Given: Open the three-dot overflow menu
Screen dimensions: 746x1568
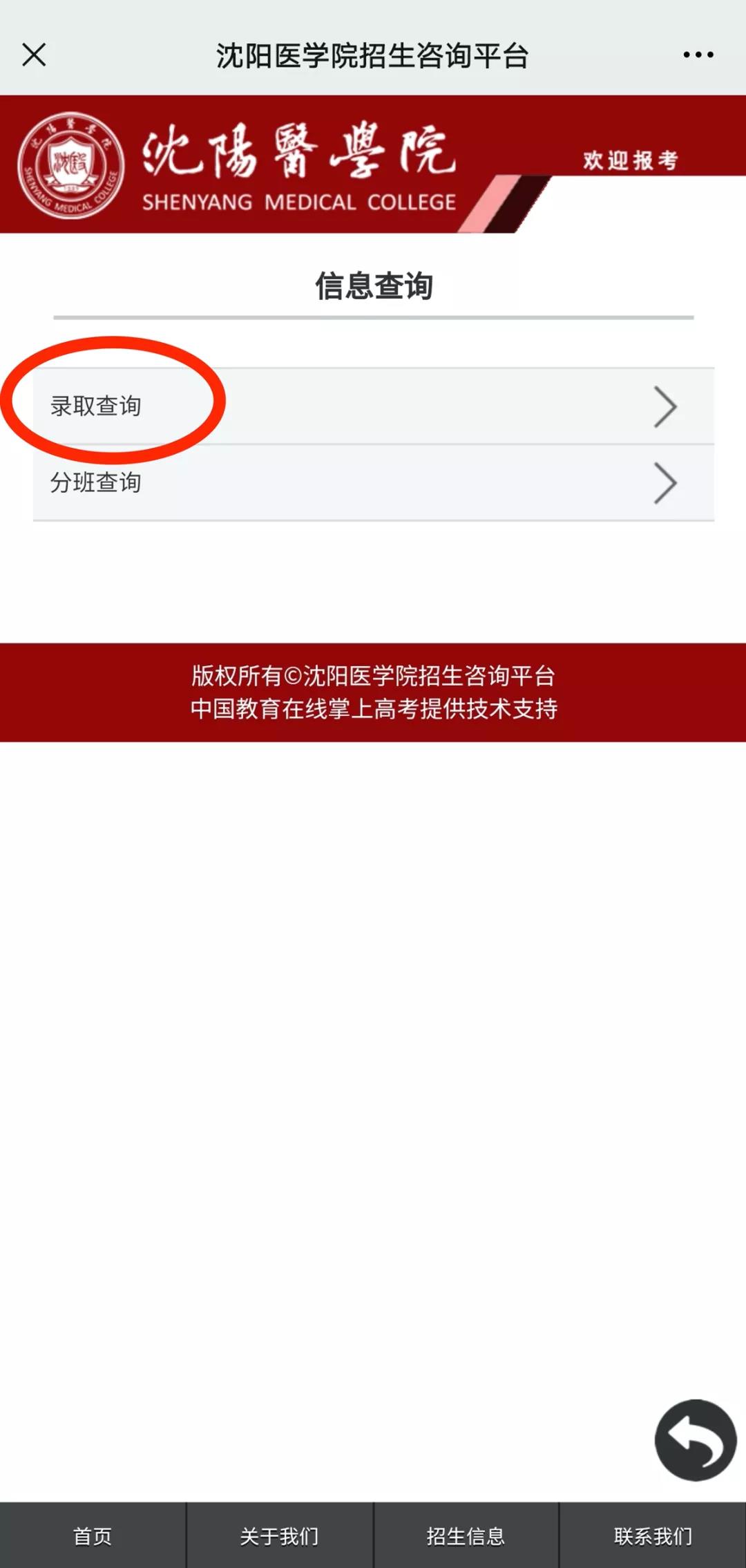Looking at the screenshot, I should click(698, 55).
